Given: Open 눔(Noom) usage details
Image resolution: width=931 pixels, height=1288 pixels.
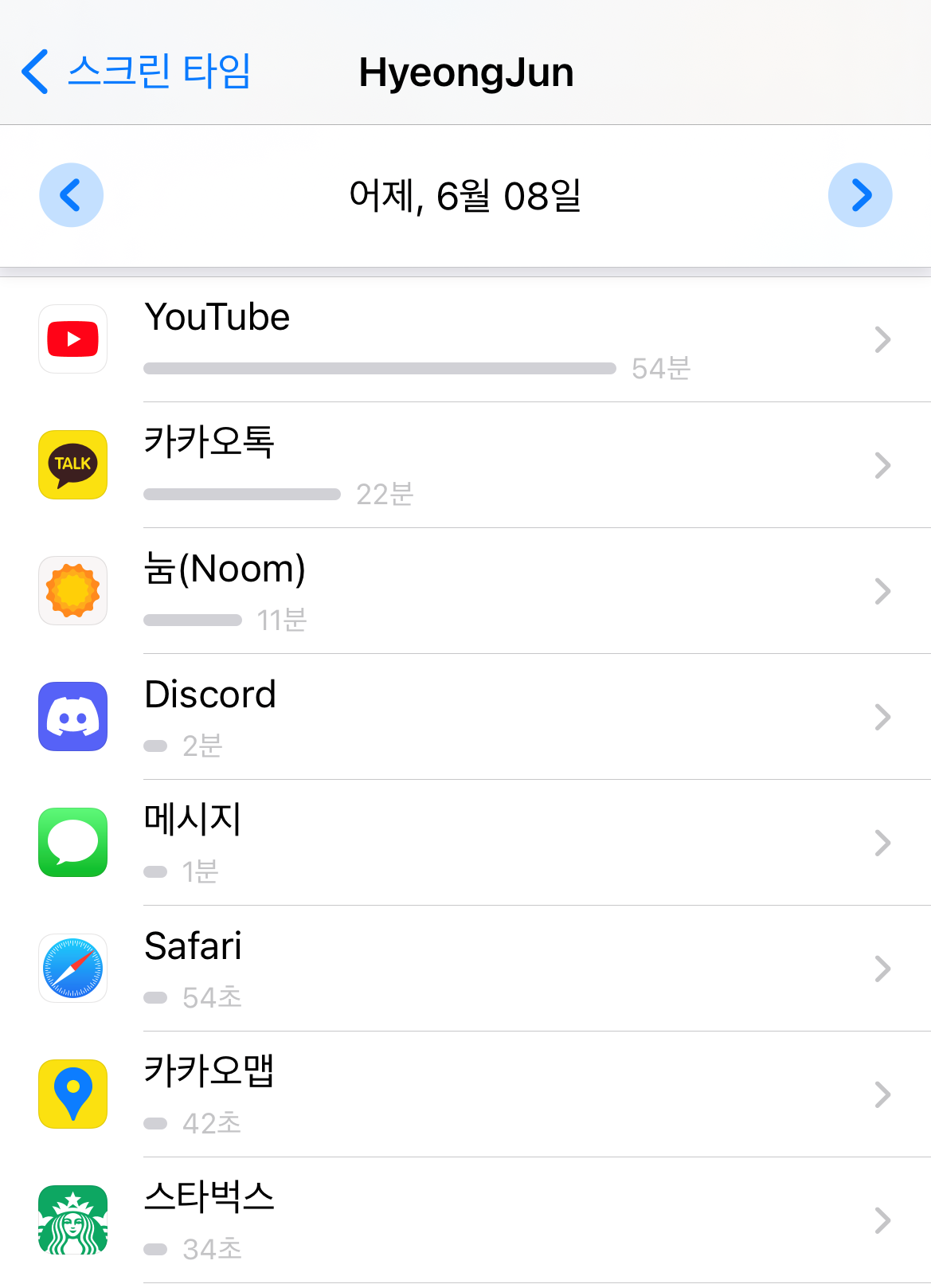Looking at the screenshot, I should click(x=465, y=591).
